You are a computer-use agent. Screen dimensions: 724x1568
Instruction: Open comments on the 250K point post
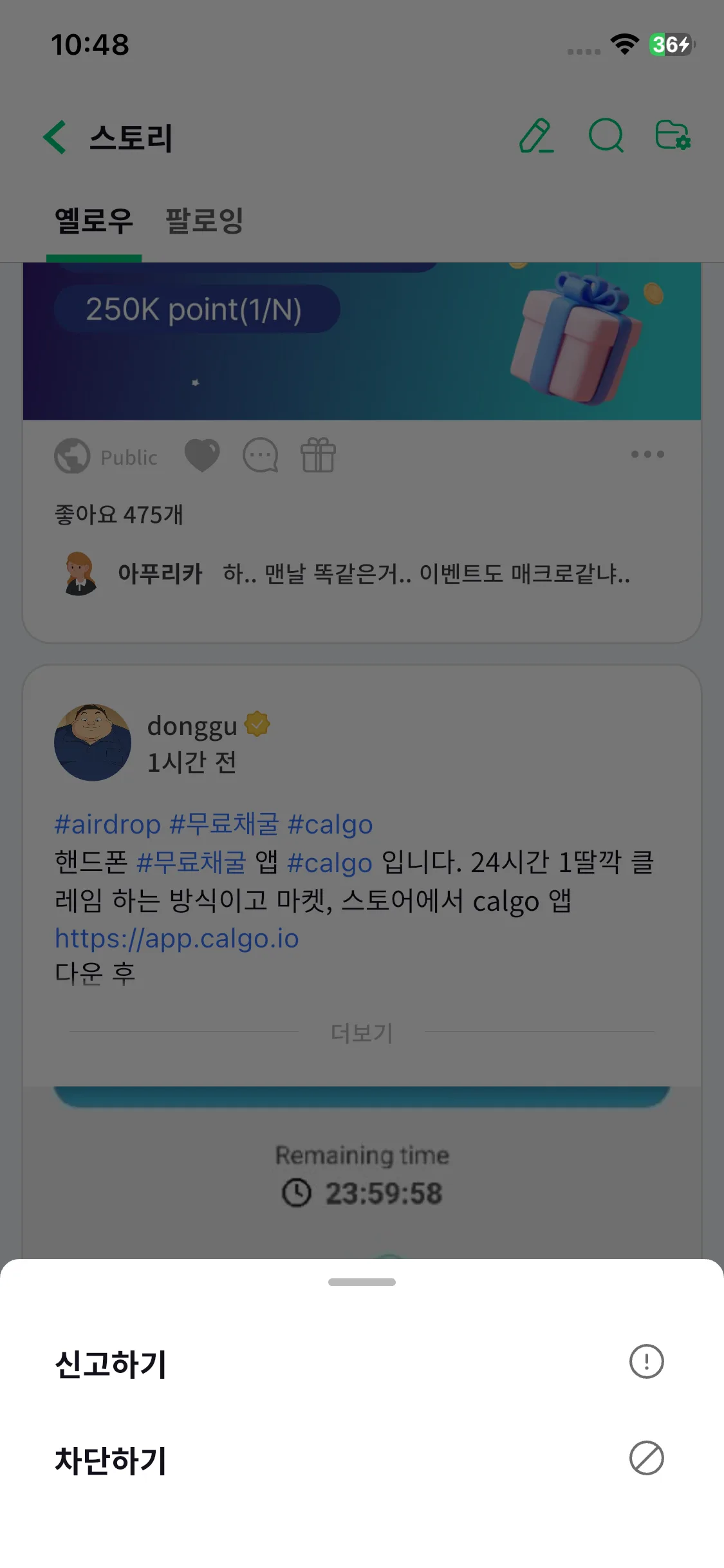click(x=261, y=456)
